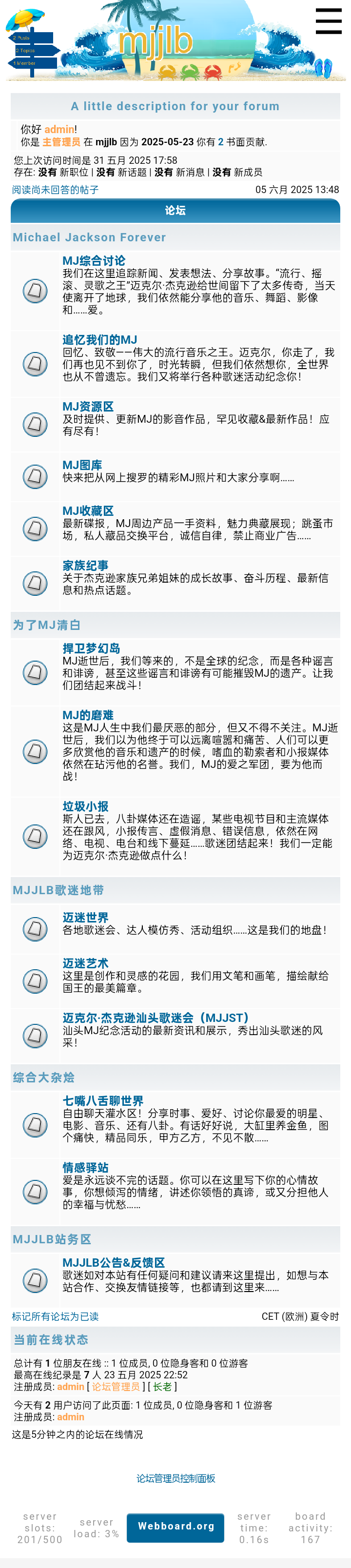Visit the 迈迷艺术 forum
351x1568 pixels.
(85, 963)
